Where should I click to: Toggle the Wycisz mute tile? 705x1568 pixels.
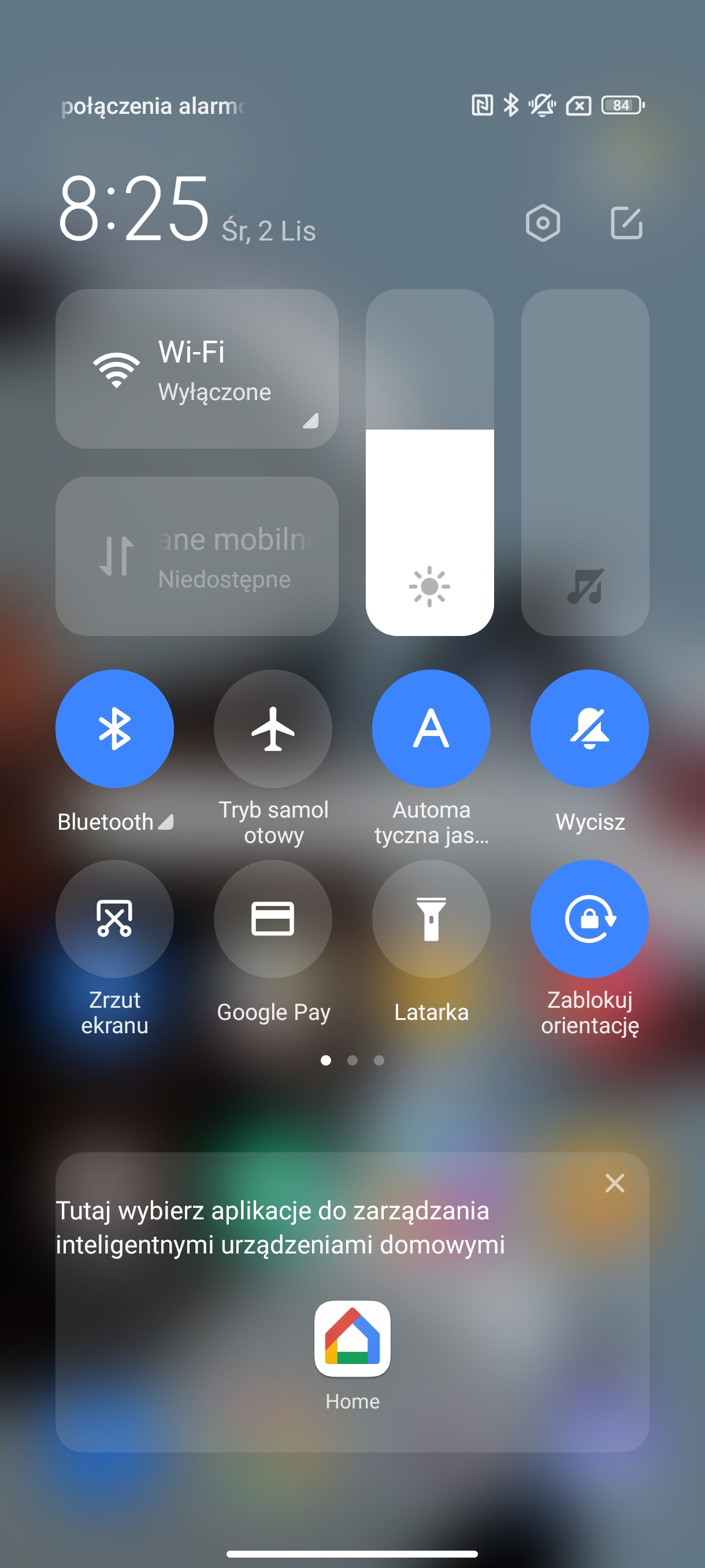[x=589, y=728]
